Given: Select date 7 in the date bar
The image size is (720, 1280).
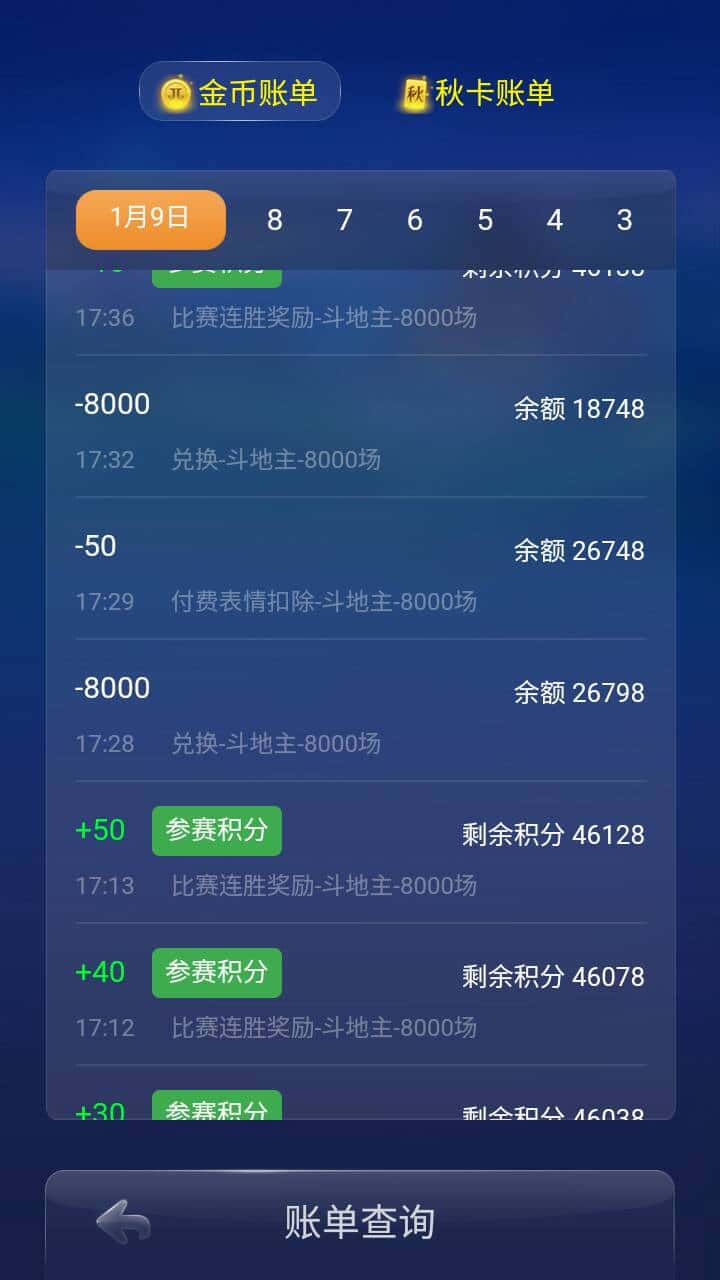Looking at the screenshot, I should 344,220.
